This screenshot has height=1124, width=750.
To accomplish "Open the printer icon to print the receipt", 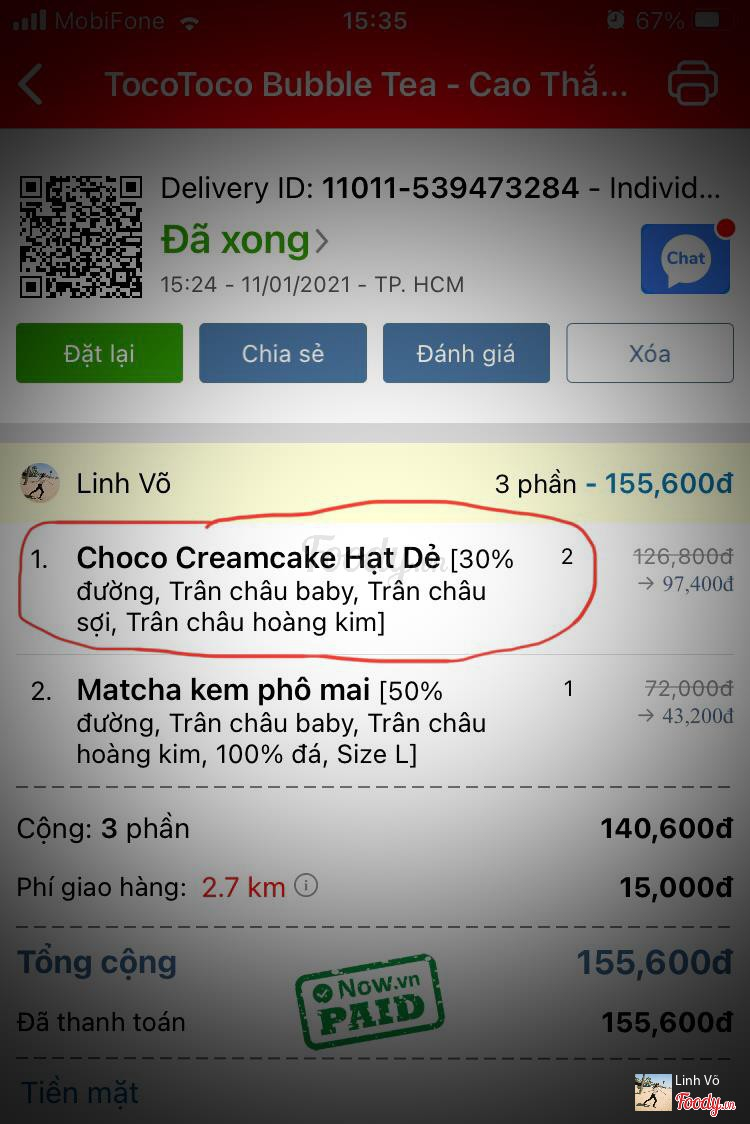I will (692, 84).
